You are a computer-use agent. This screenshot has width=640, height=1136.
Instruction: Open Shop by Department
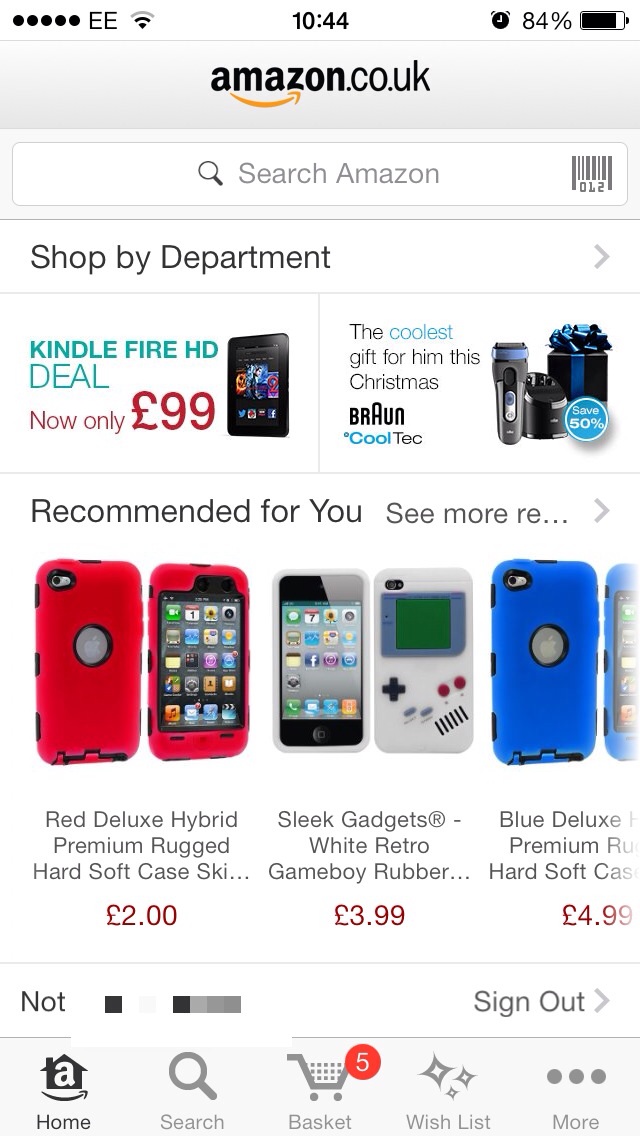[320, 257]
